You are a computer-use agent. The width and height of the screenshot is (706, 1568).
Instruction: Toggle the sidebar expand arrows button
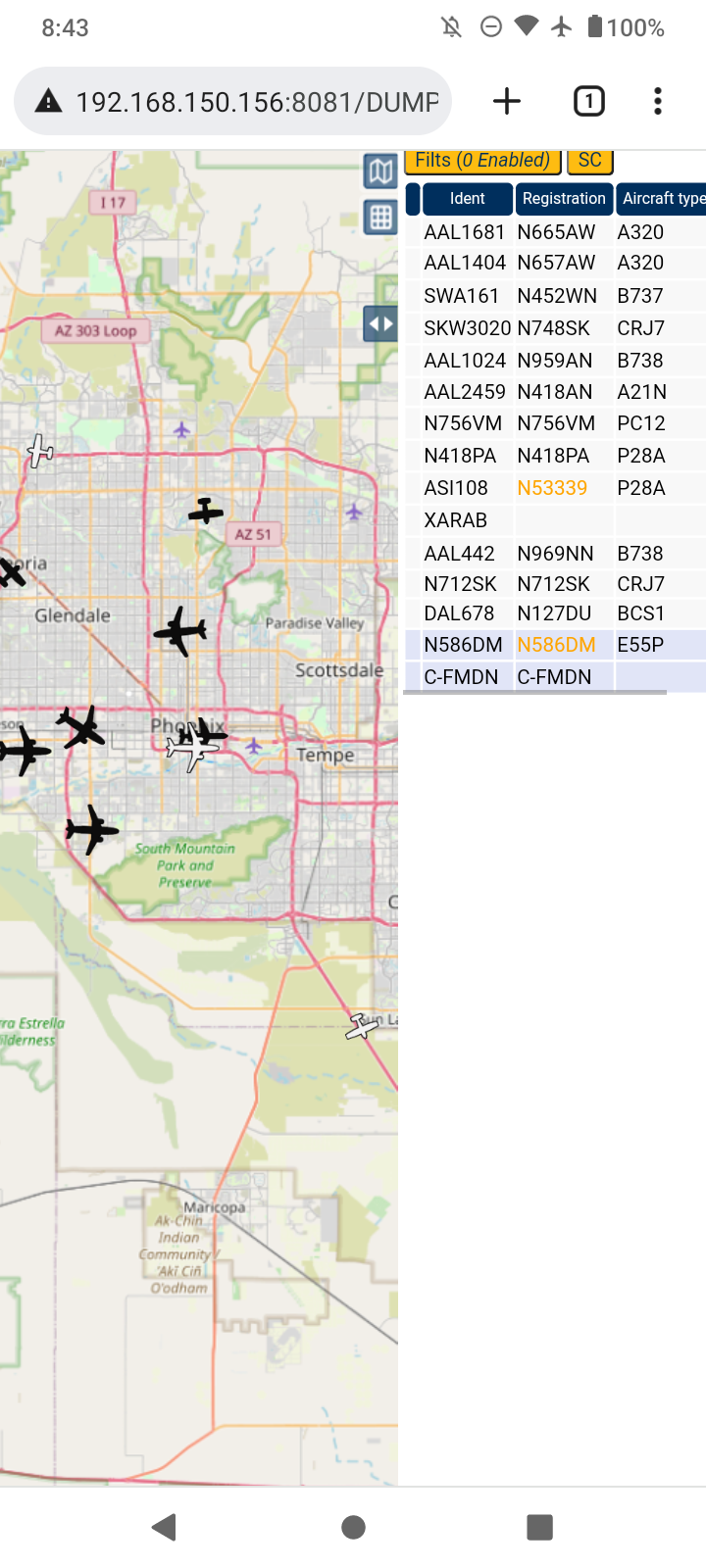click(380, 323)
